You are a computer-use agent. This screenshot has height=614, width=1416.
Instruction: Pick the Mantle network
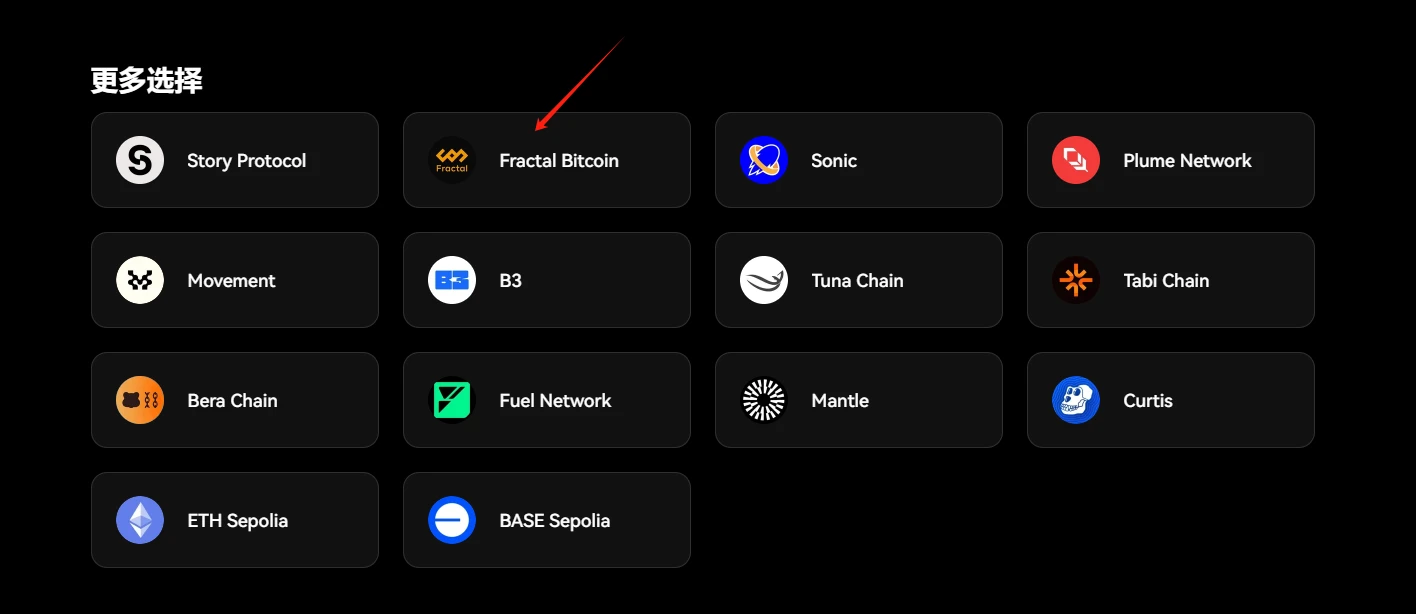point(858,400)
